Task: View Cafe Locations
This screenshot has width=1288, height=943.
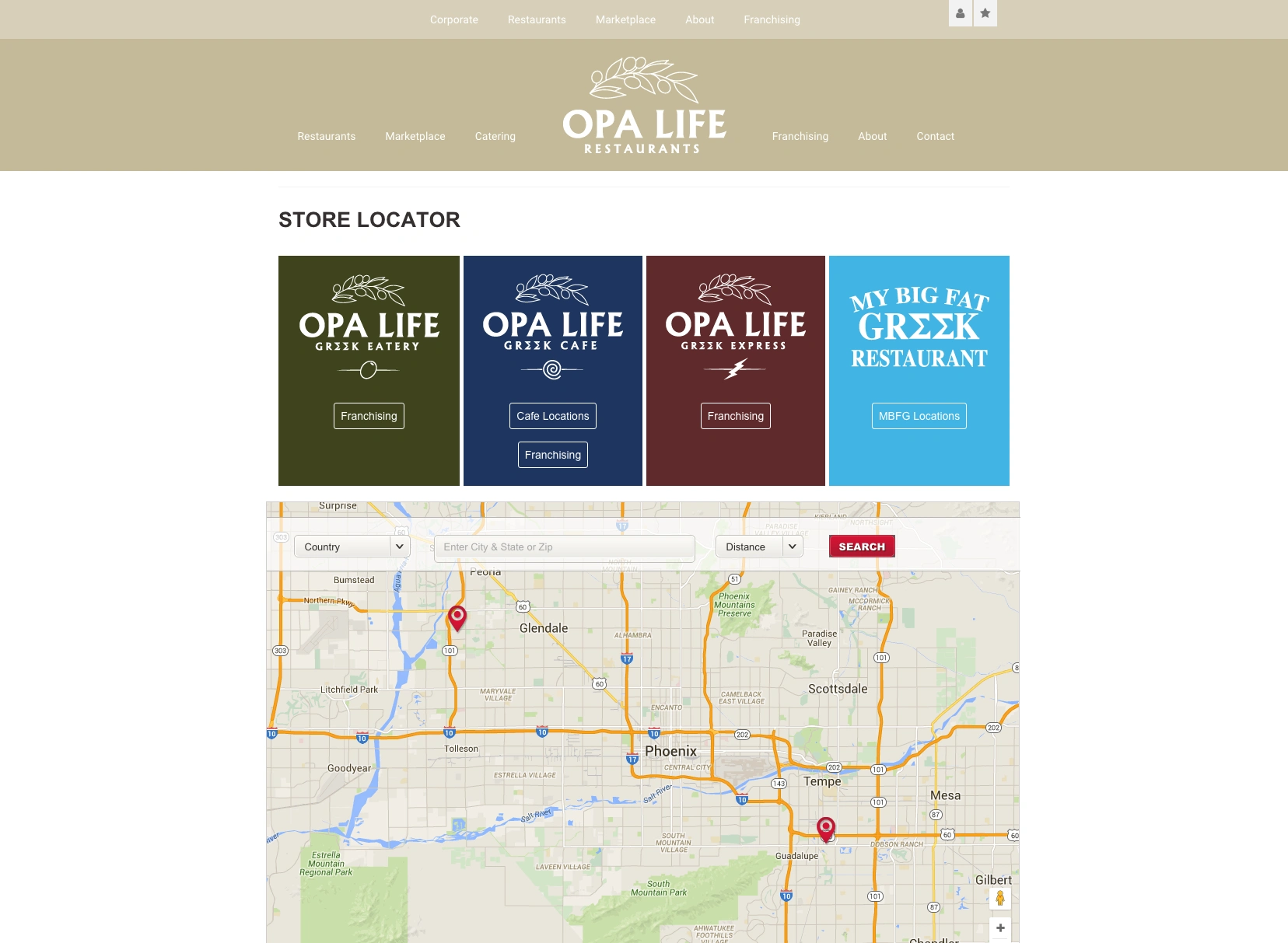Action: tap(552, 416)
